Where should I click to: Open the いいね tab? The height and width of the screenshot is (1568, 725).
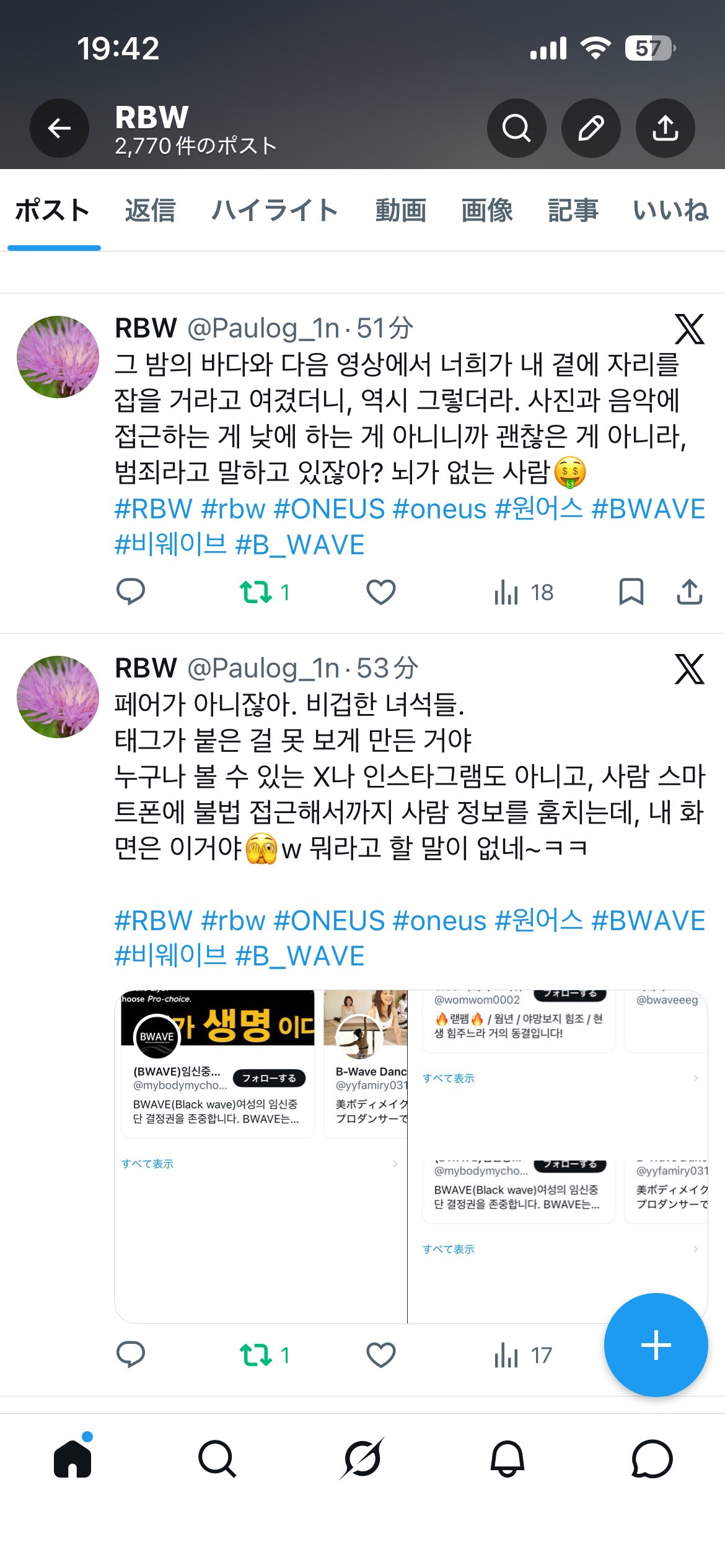670,211
